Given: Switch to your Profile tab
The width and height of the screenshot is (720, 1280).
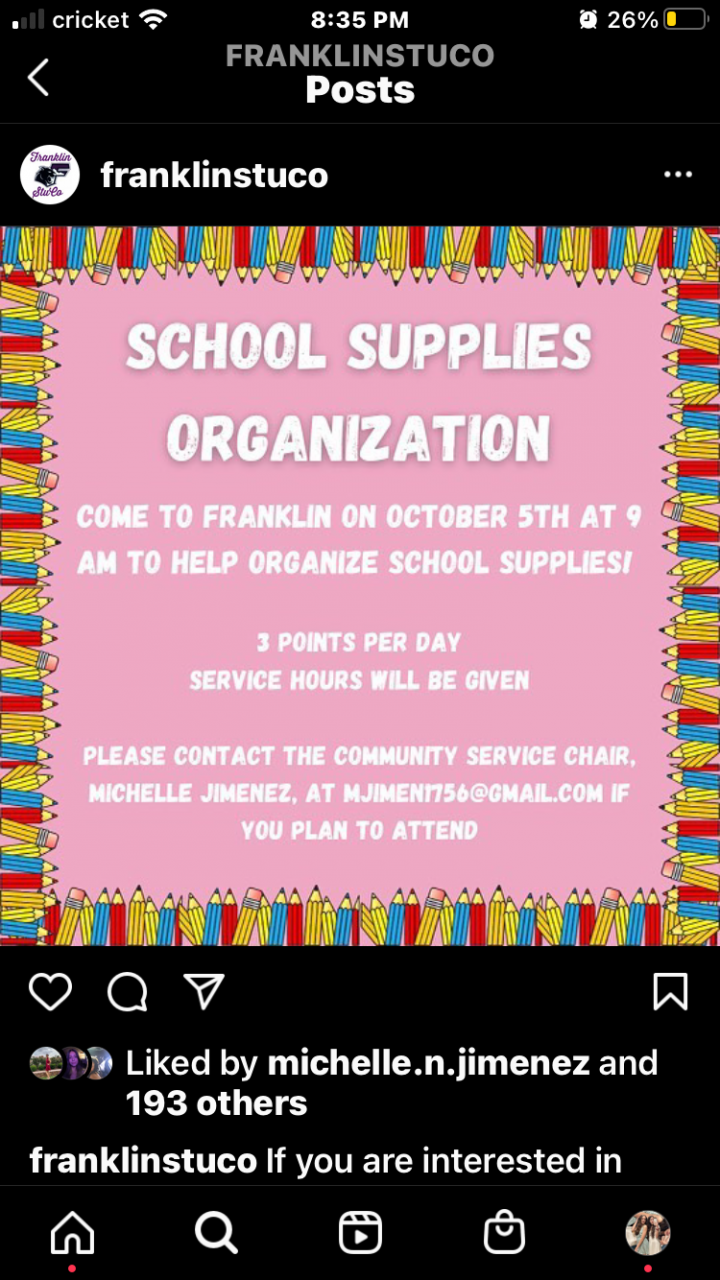Looking at the screenshot, I should tap(647, 1233).
